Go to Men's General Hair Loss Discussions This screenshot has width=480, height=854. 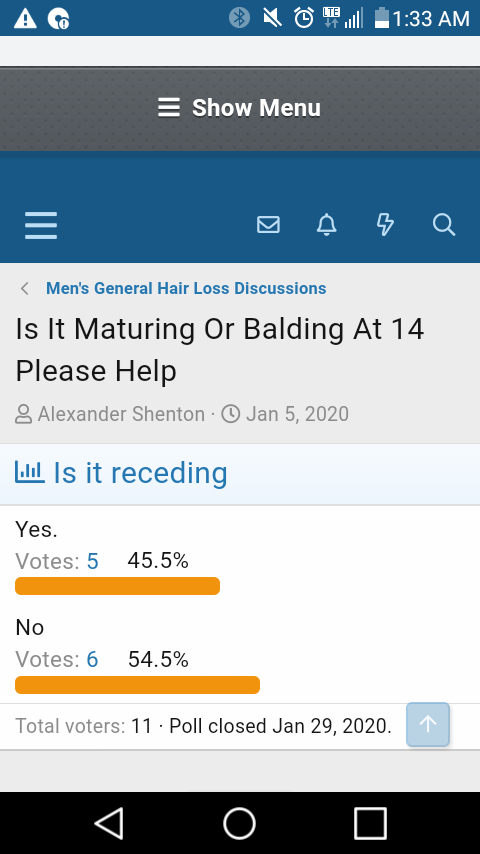186,288
